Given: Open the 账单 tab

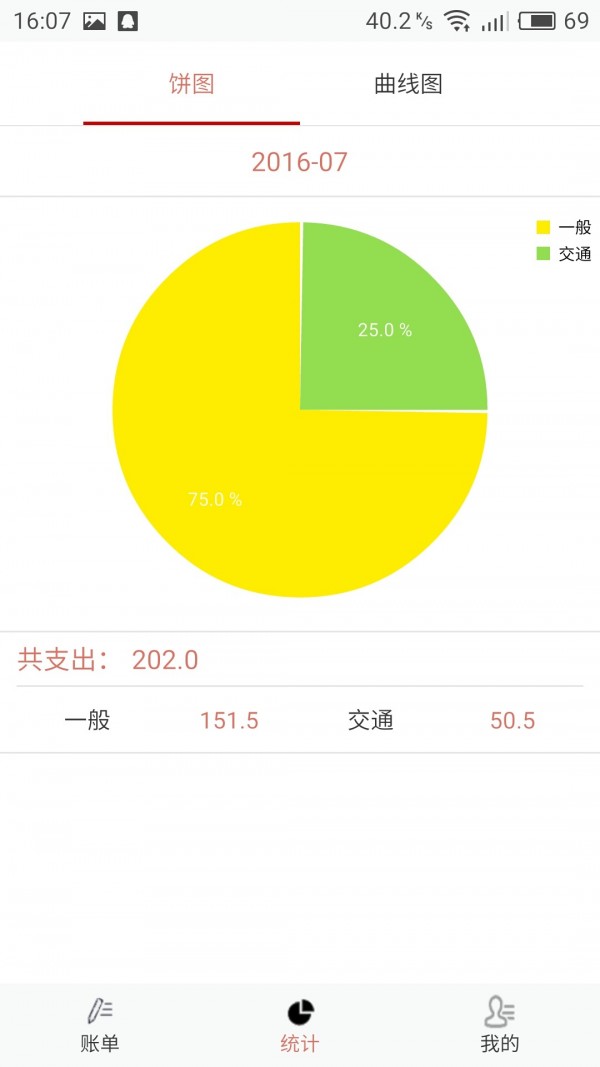Looking at the screenshot, I should coord(100,1025).
